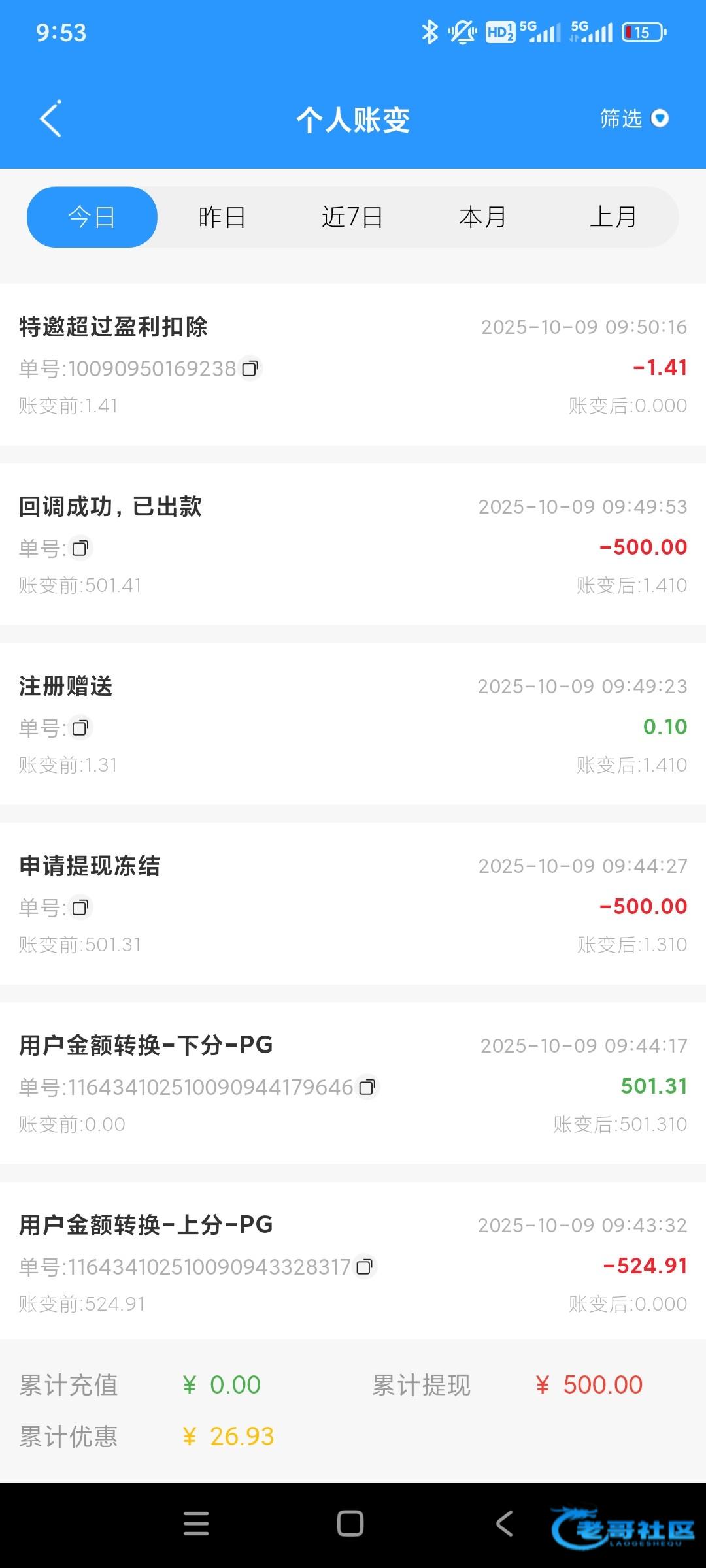The height and width of the screenshot is (1568, 706).
Task: Copy order number of 注册赠送 record
Action: tap(80, 728)
